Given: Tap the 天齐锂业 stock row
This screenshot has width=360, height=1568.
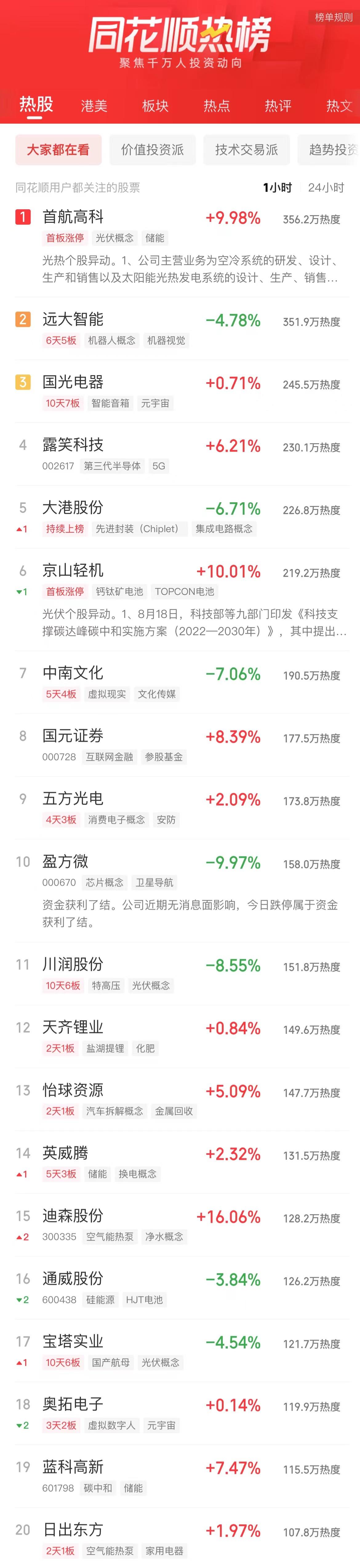Looking at the screenshot, I should 73,1028.
